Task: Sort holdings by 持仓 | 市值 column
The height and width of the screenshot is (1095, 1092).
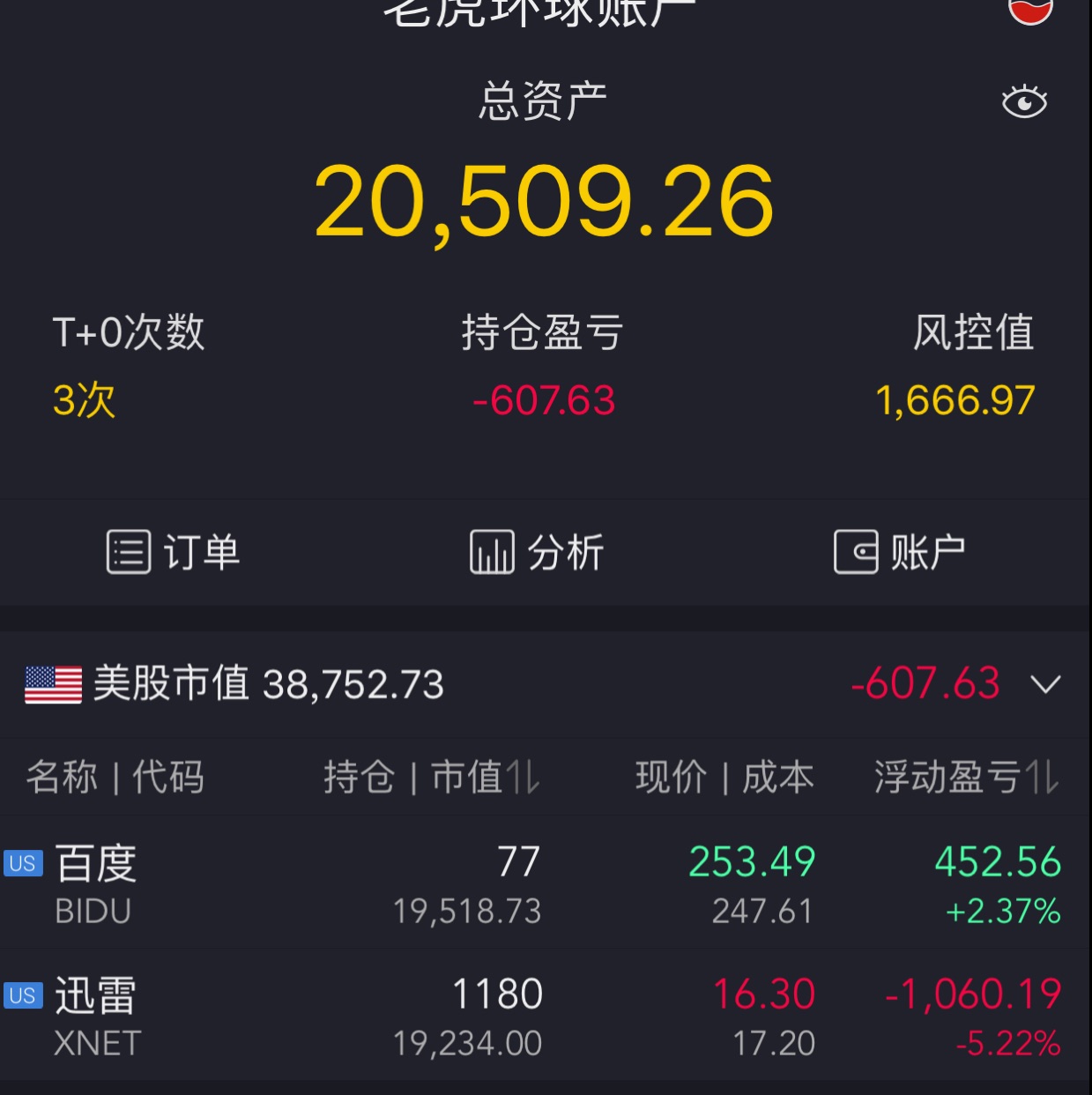Action: coord(432,778)
